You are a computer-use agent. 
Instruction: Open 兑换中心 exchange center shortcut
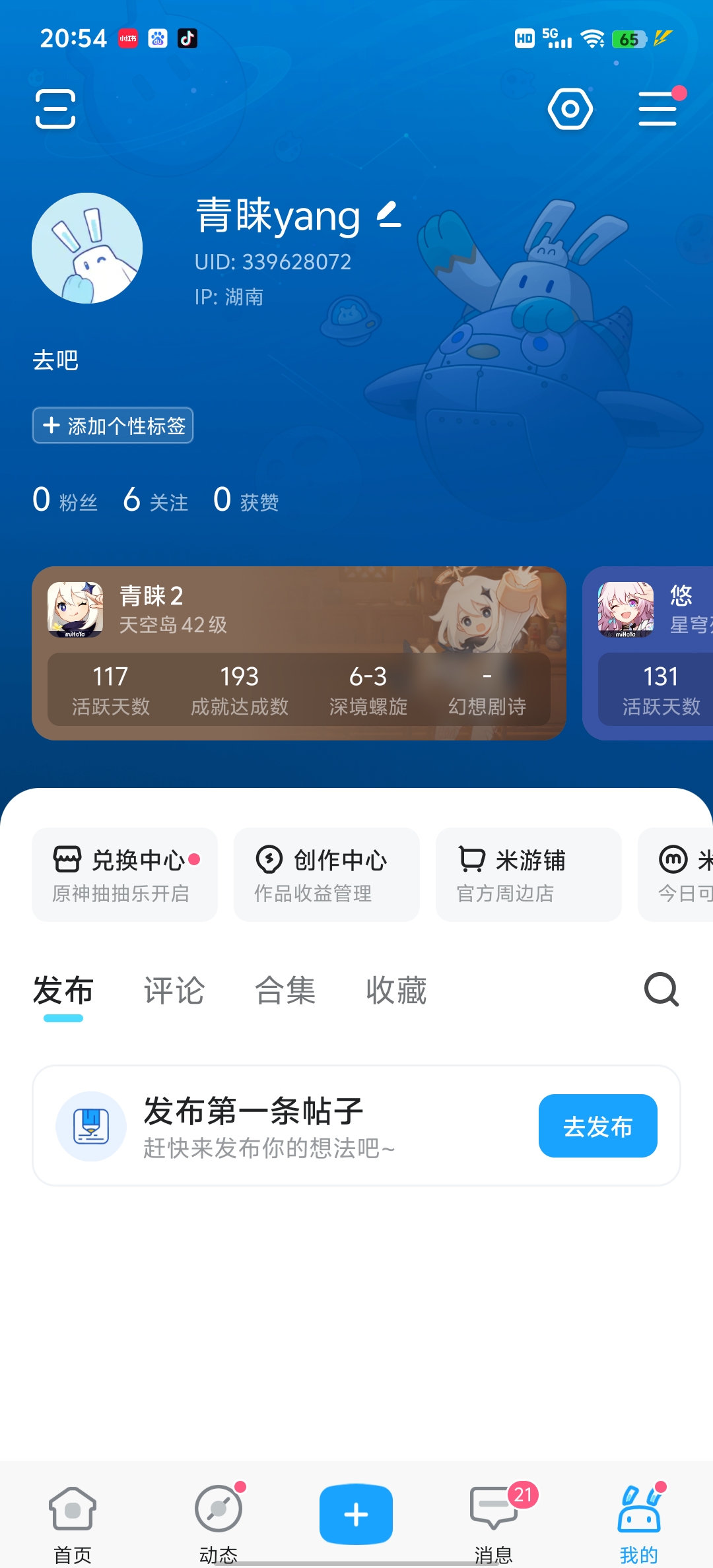point(124,875)
